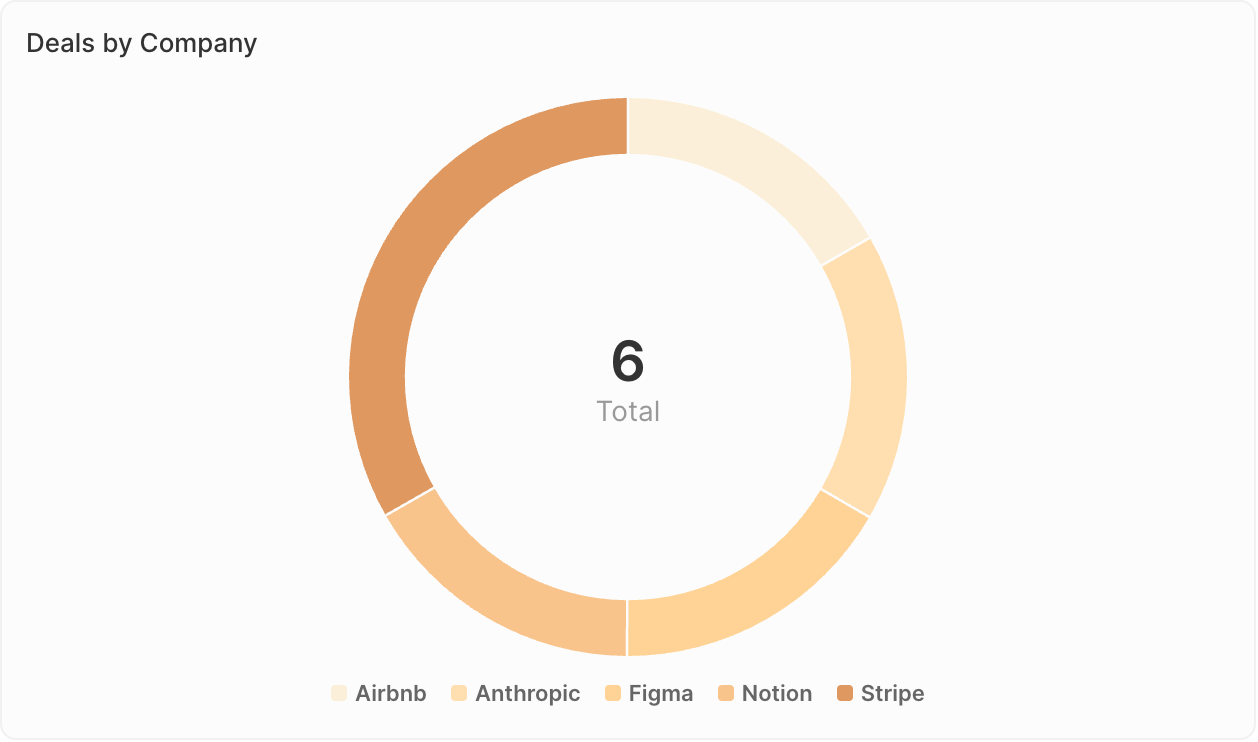The height and width of the screenshot is (742, 1258).
Task: Toggle the Notion legend item
Action: coord(765,694)
